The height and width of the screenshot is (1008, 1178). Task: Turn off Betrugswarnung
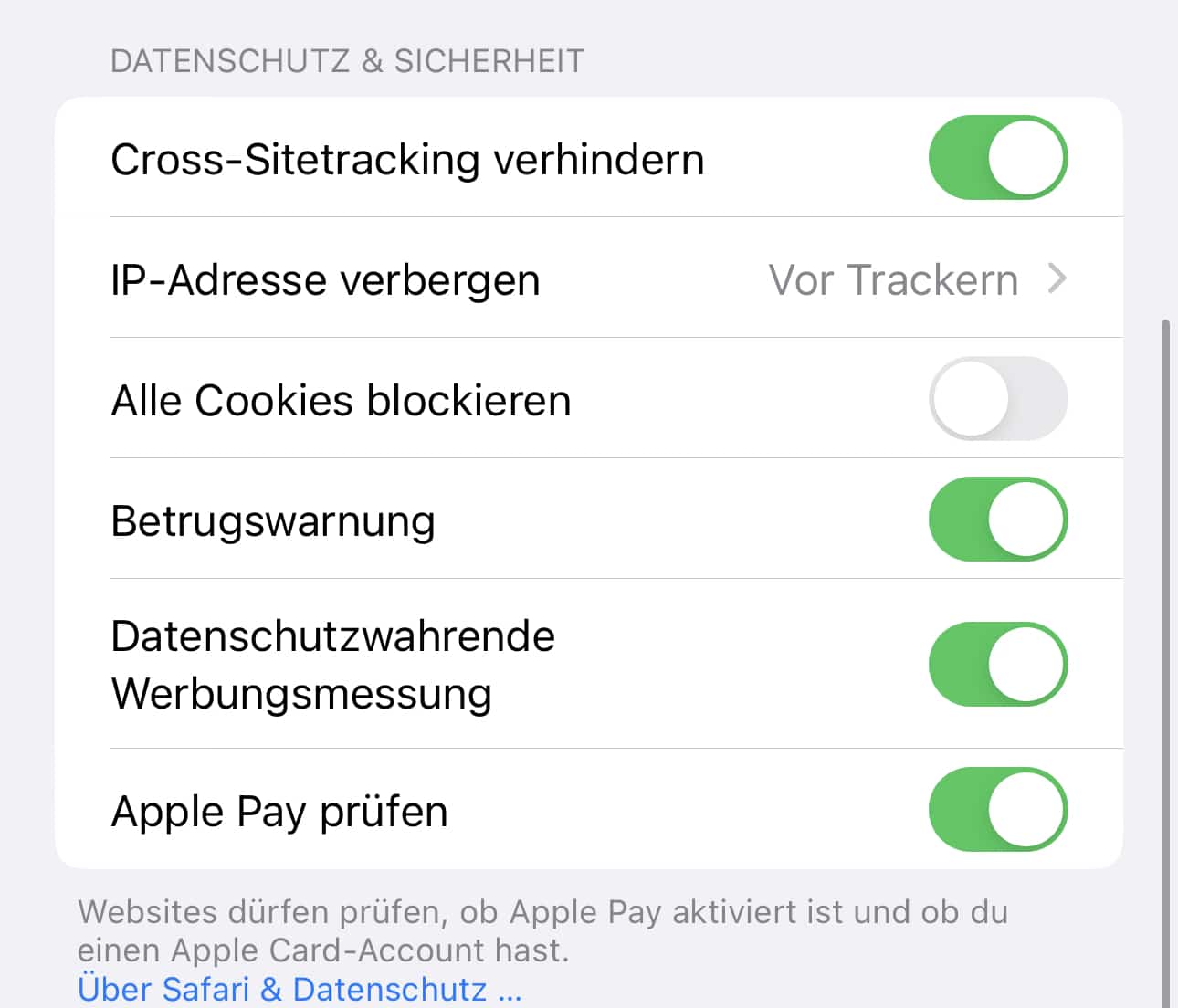(x=997, y=520)
